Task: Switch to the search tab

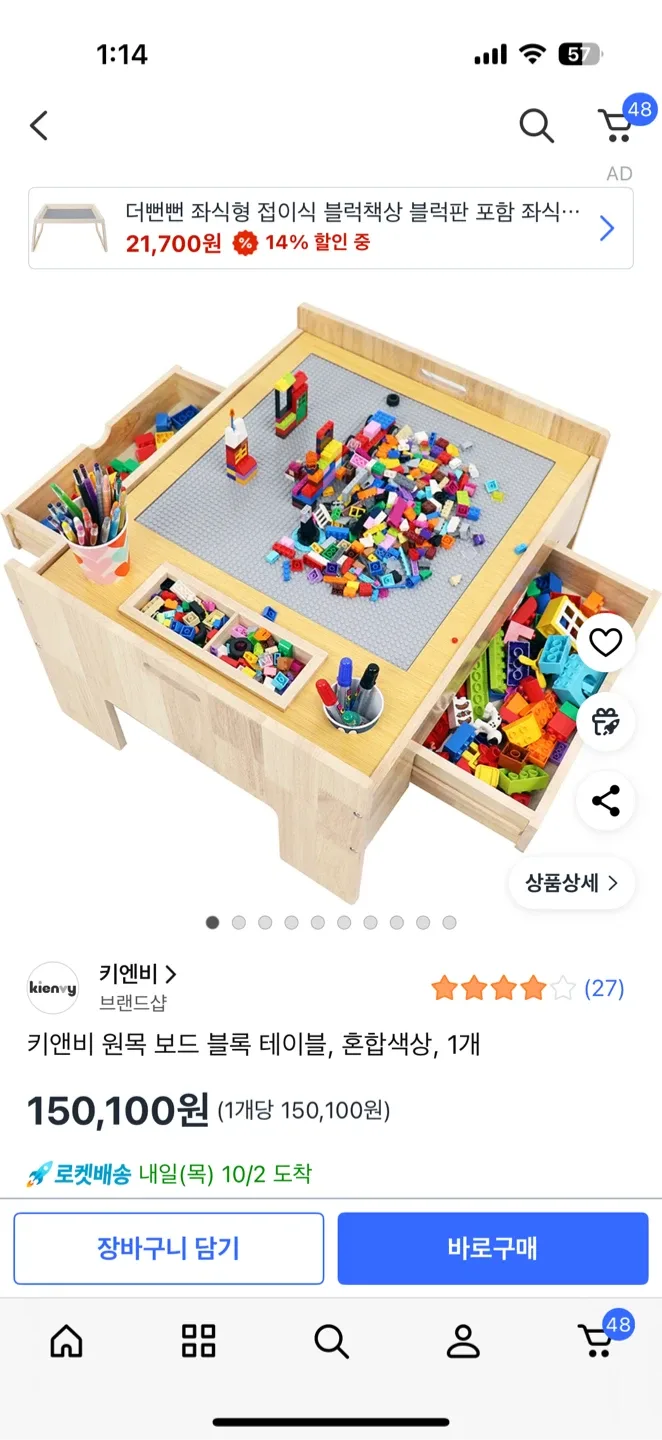Action: click(331, 1341)
